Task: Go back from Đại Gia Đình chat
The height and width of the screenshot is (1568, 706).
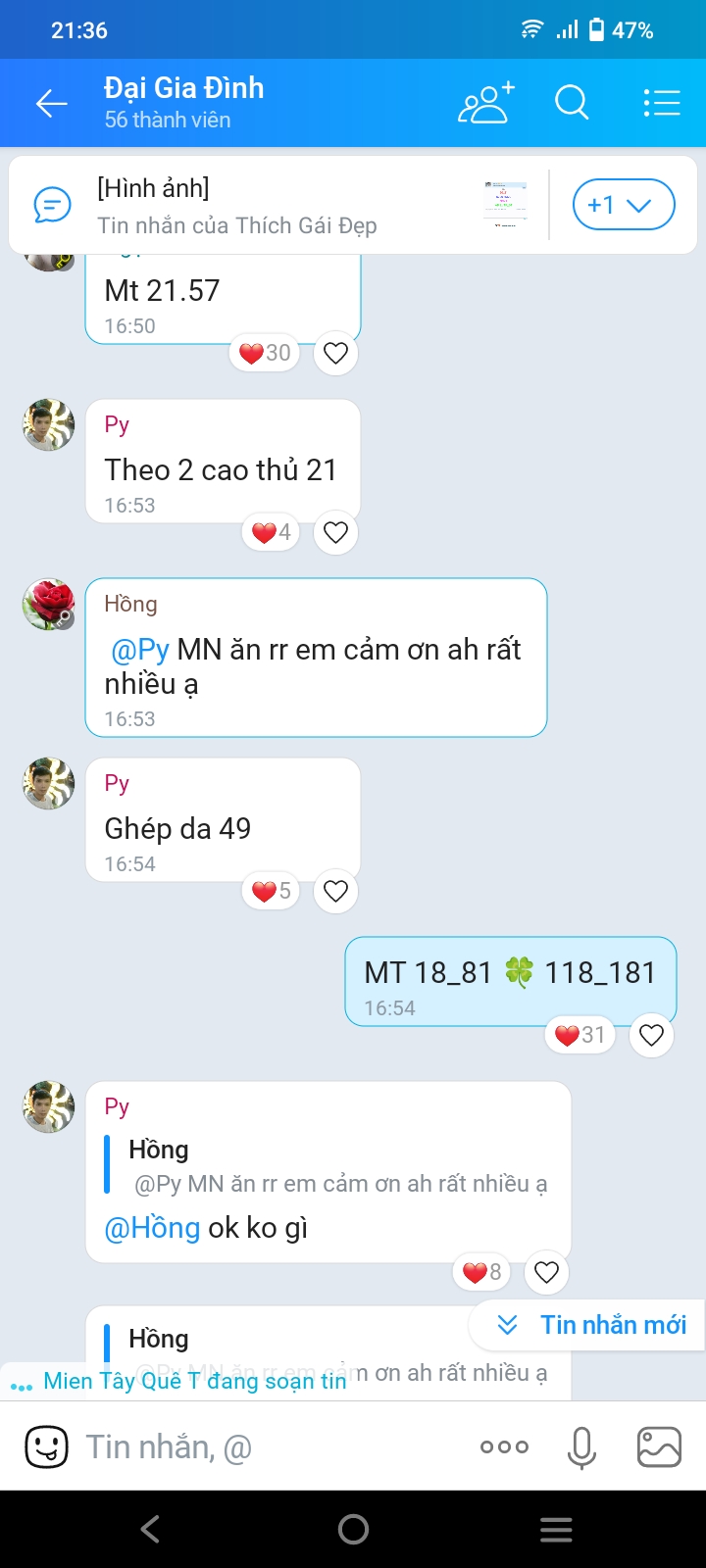Action: tap(51, 103)
